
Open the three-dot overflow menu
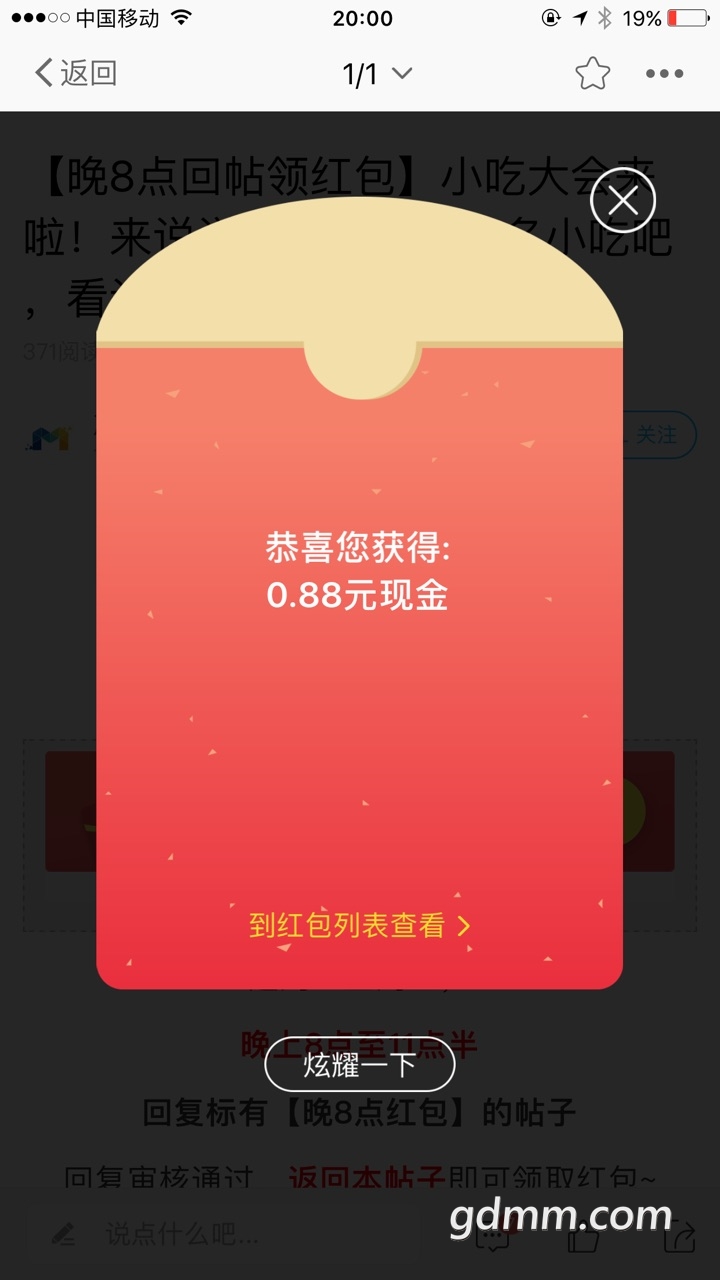pos(665,73)
